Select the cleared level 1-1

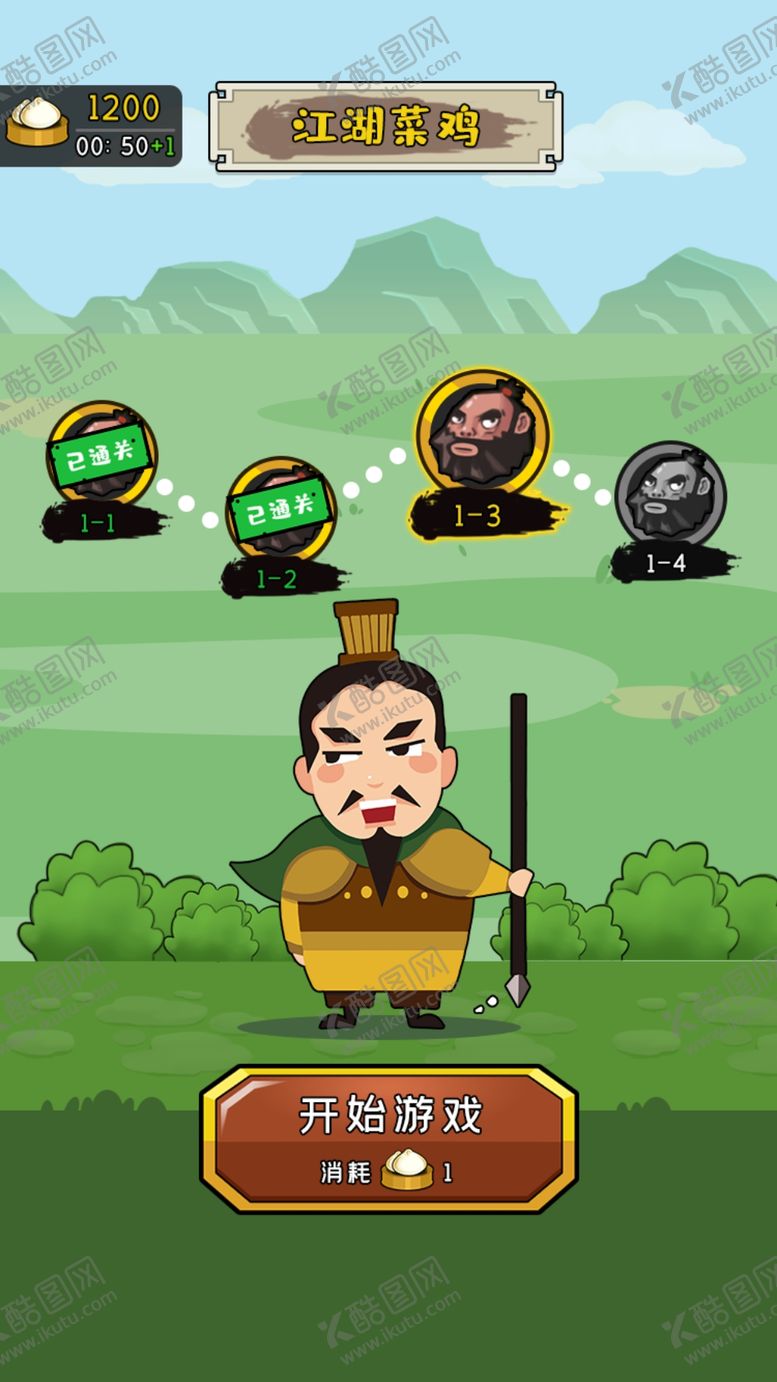point(101,471)
